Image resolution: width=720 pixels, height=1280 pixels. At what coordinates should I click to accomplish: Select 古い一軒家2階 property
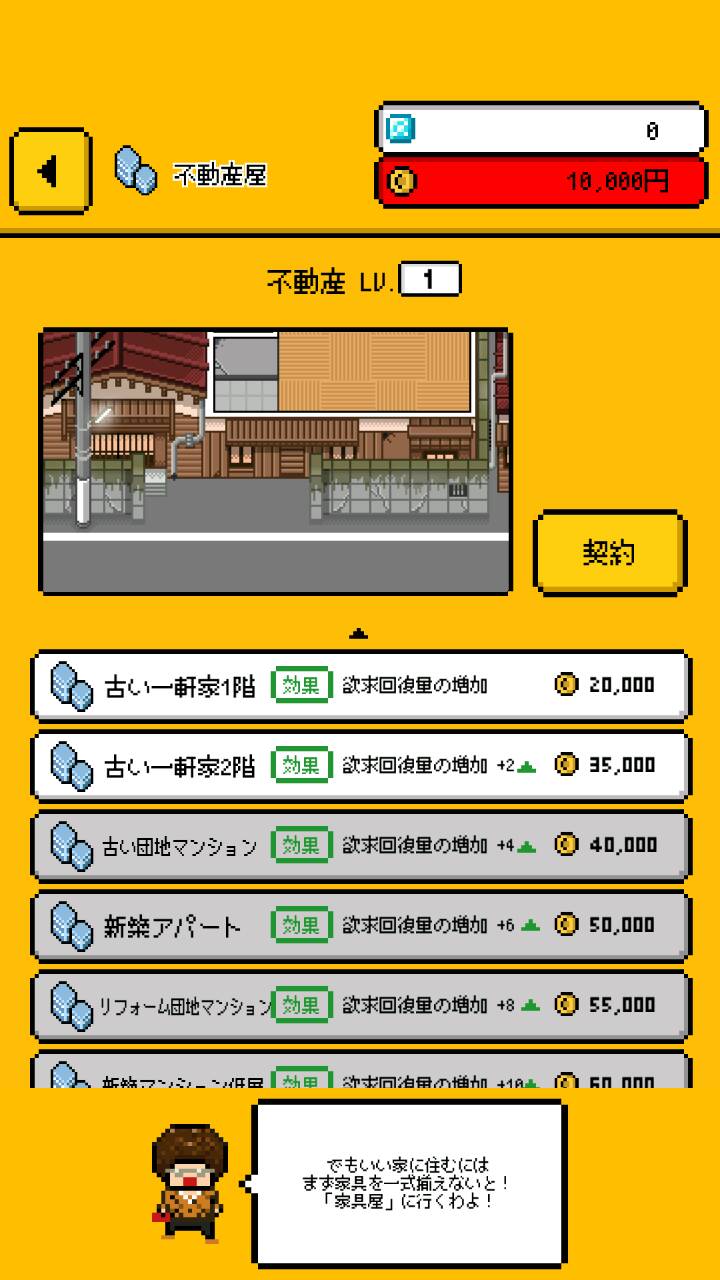360,766
